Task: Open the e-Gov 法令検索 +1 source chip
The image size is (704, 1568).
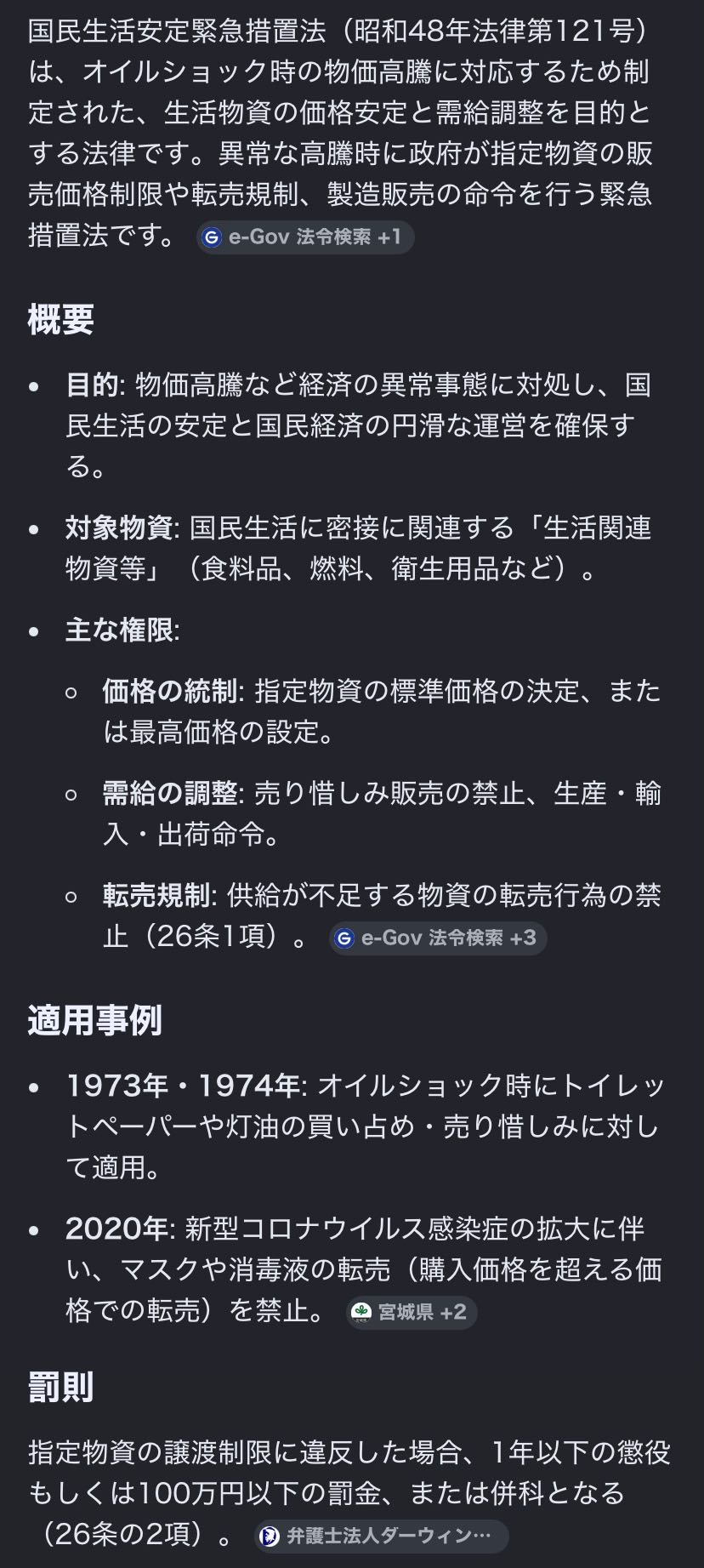Action: pos(305,237)
